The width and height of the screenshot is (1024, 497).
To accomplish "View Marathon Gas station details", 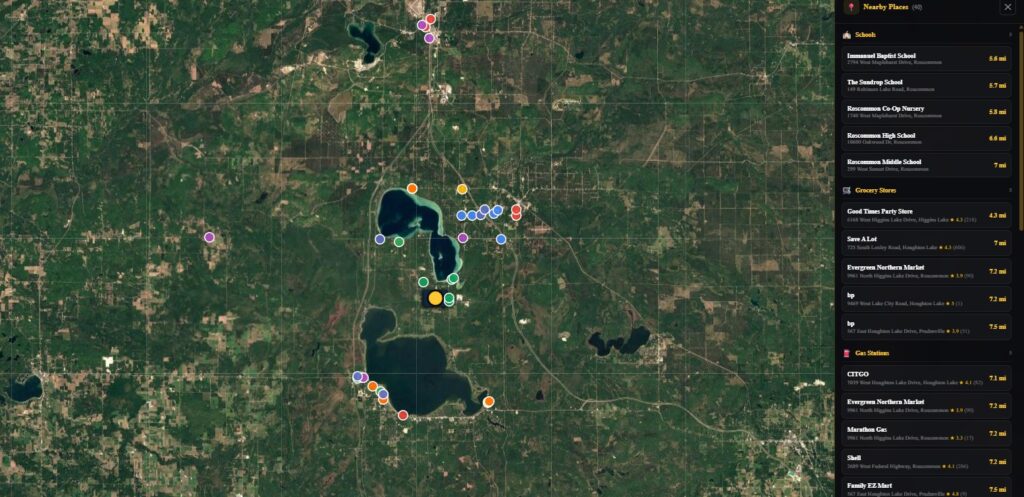I will tap(926, 433).
